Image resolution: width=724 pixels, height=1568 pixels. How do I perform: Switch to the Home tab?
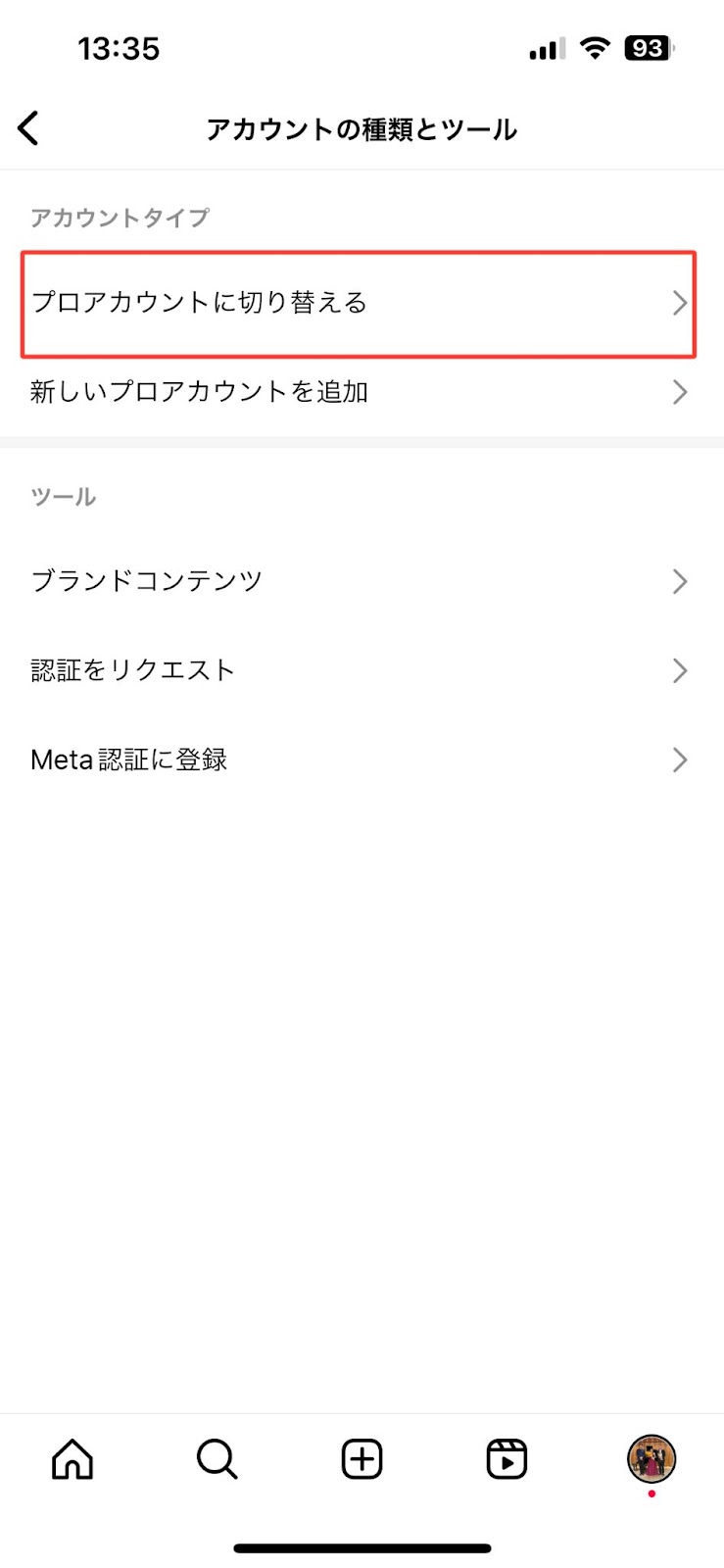pyautogui.click(x=72, y=1459)
